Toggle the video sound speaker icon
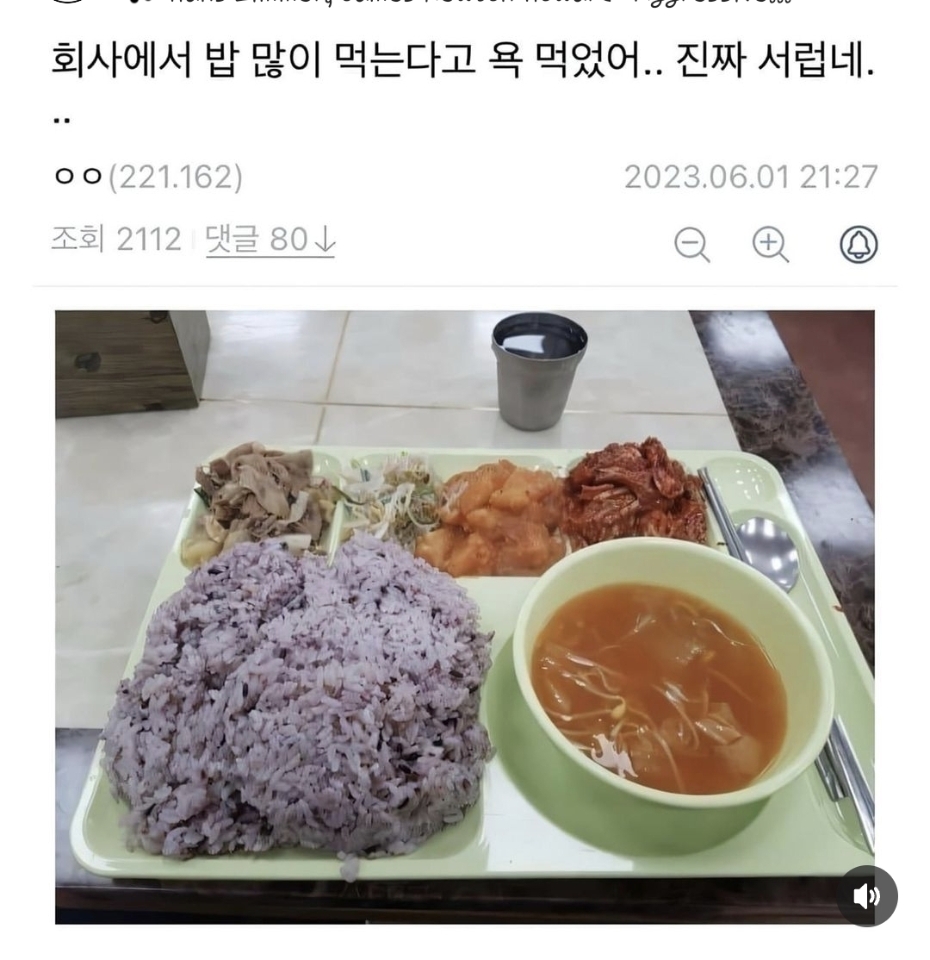 [x=866, y=896]
